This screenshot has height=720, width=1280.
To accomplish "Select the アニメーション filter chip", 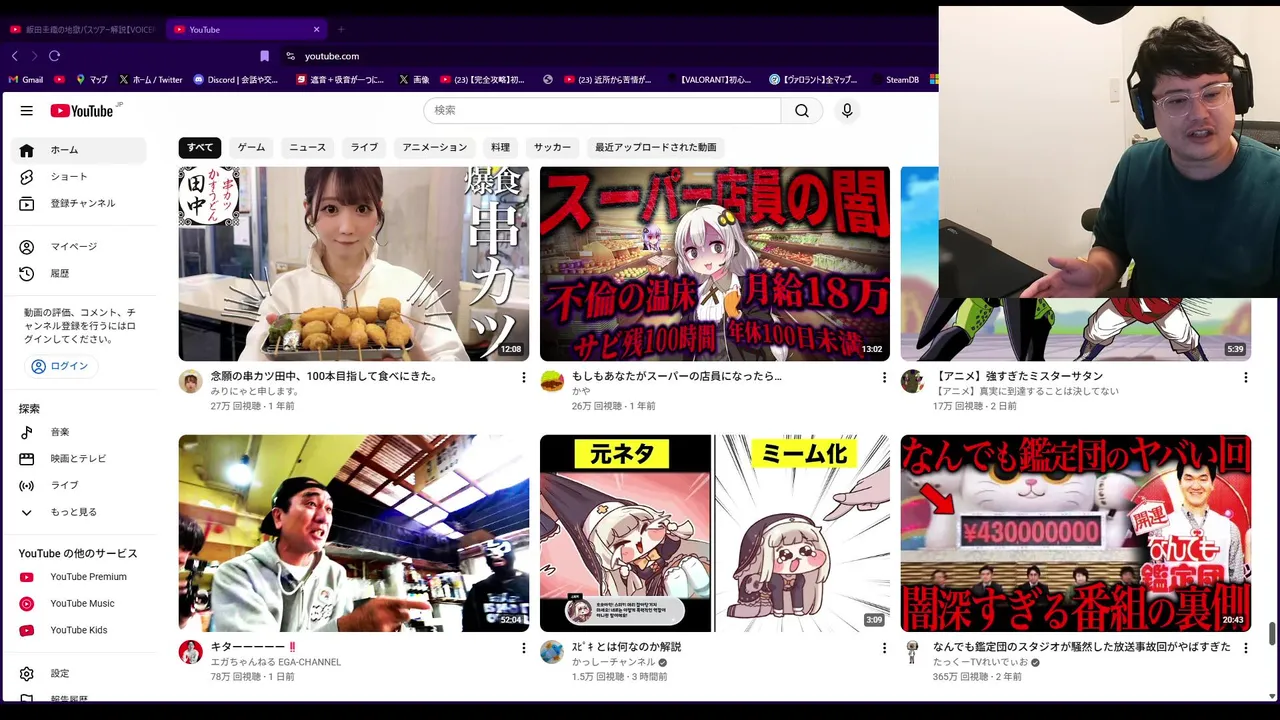I will (434, 147).
